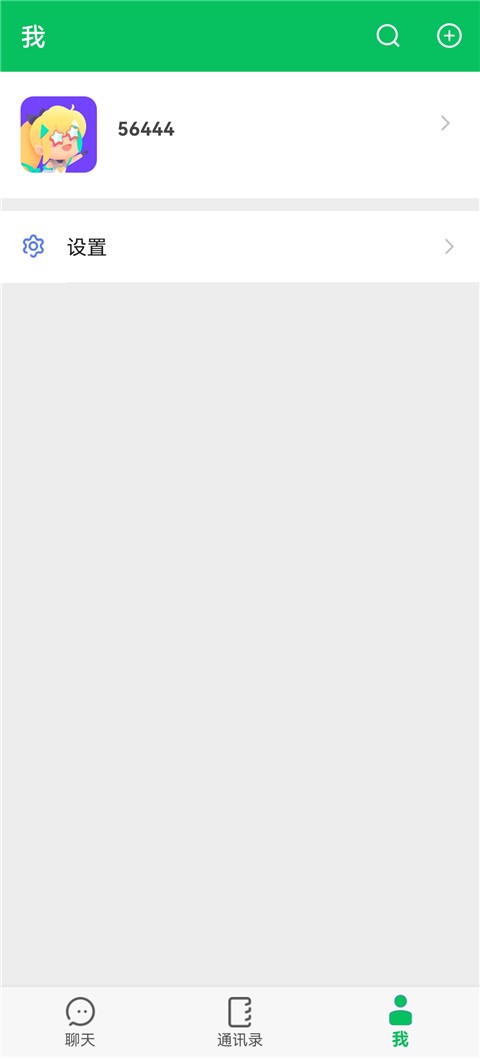Switch to the 聊天 tab
Image resolution: width=480 pixels, height=1058 pixels.
tap(80, 1022)
